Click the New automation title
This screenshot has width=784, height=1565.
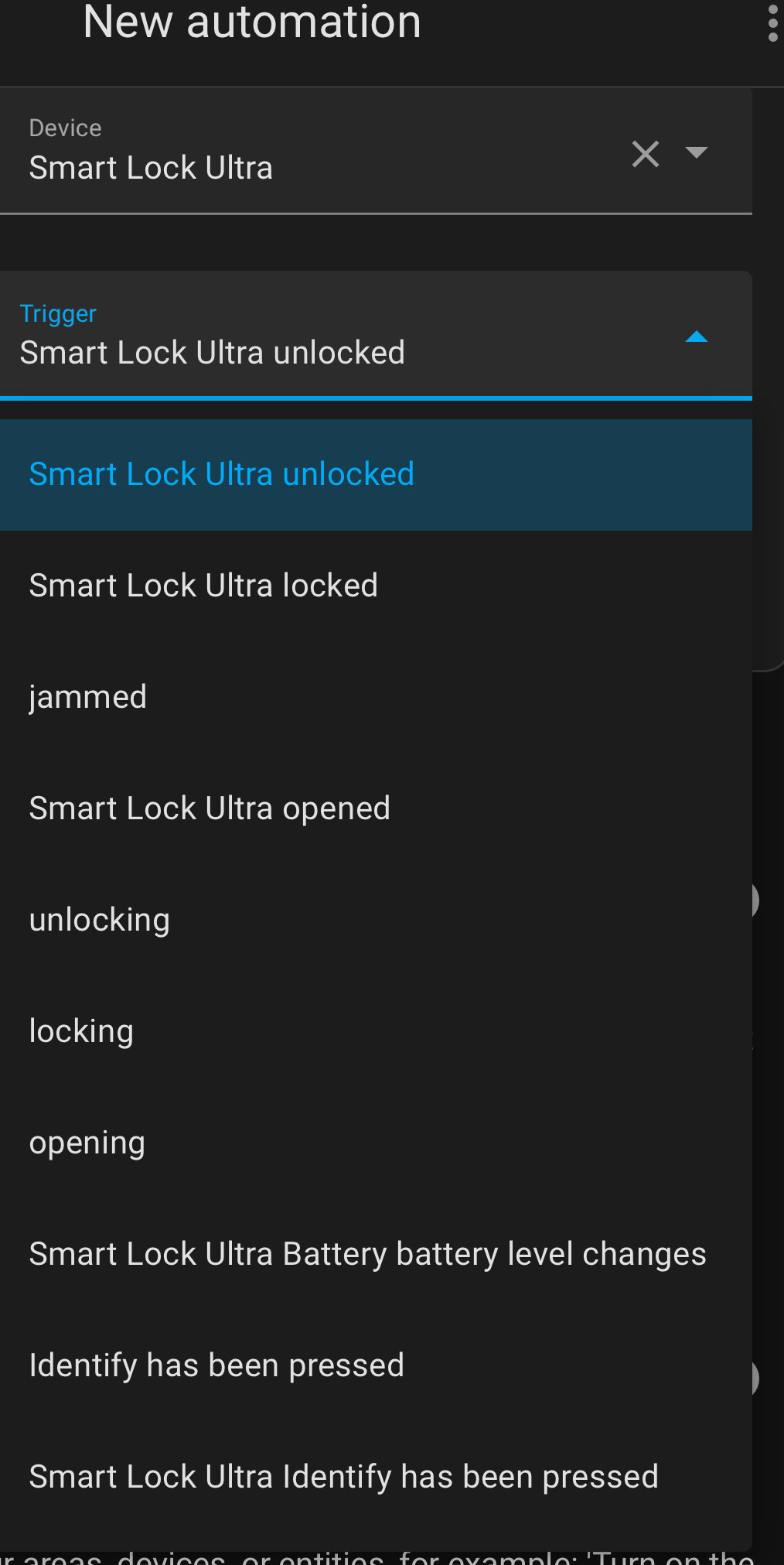click(251, 23)
